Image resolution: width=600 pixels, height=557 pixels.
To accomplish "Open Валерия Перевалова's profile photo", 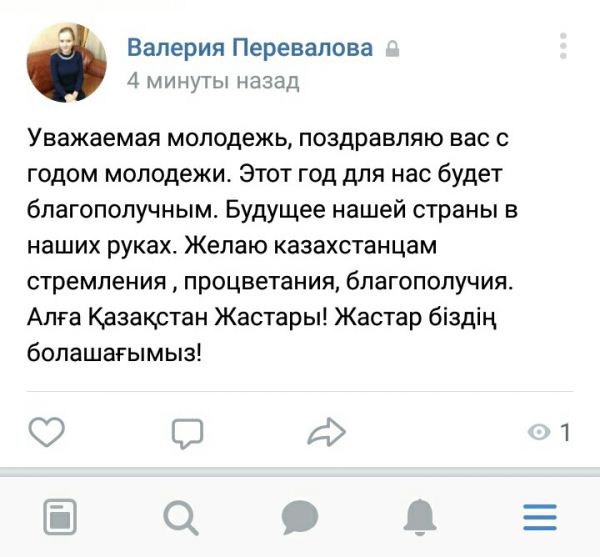I will point(68,63).
